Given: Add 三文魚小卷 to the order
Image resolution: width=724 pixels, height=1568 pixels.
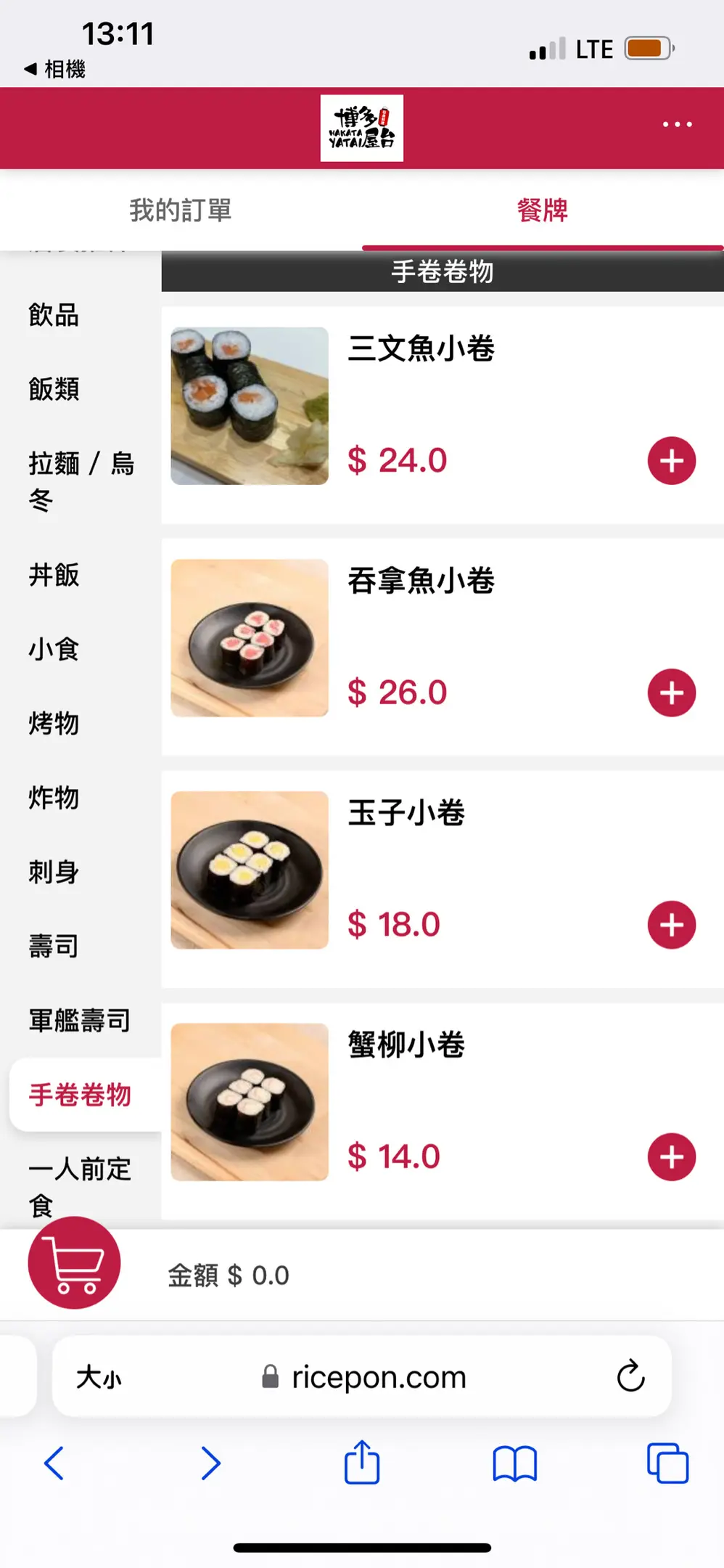Looking at the screenshot, I should point(671,461).
